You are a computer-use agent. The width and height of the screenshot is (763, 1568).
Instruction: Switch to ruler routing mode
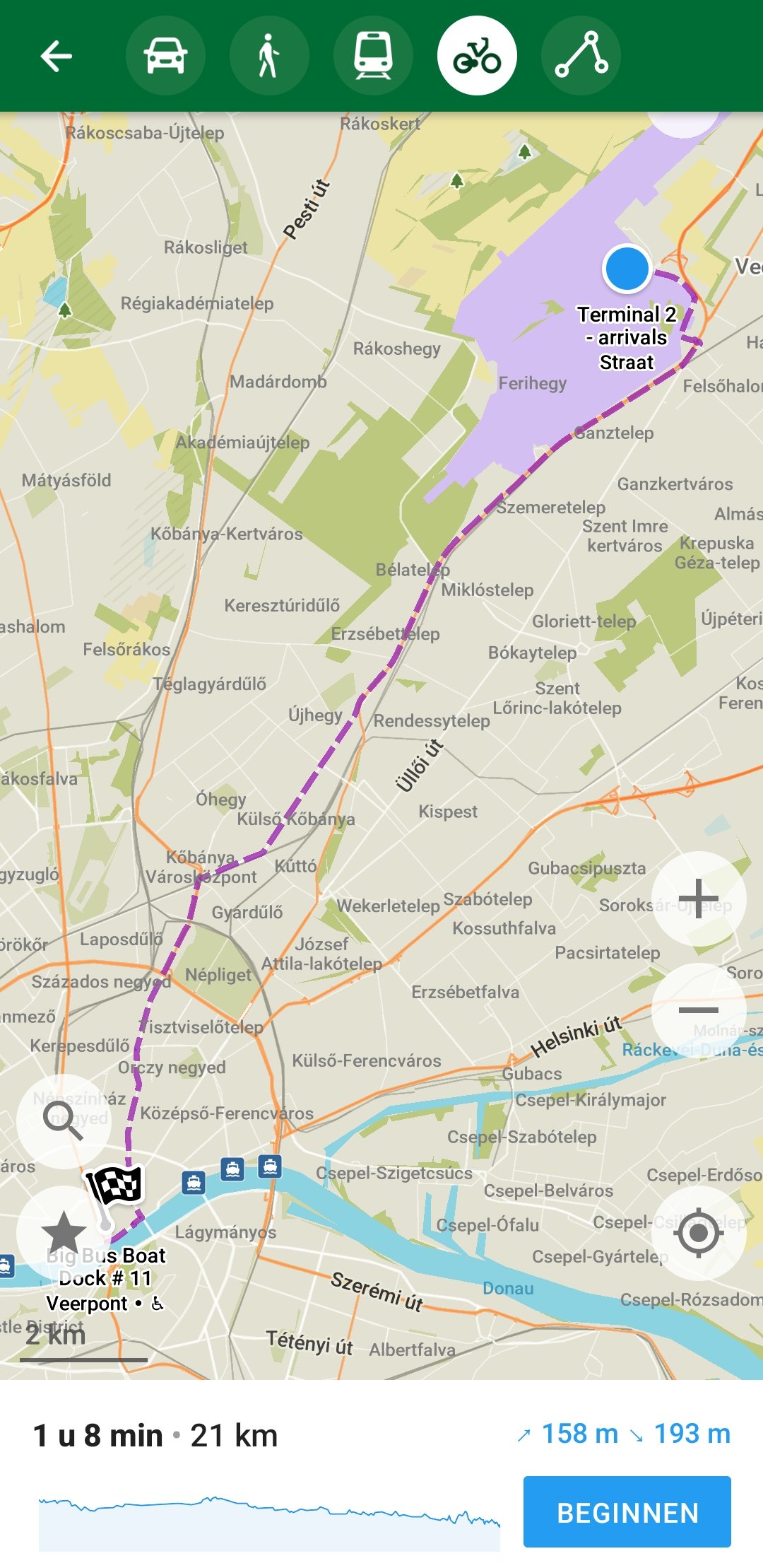[x=581, y=56]
